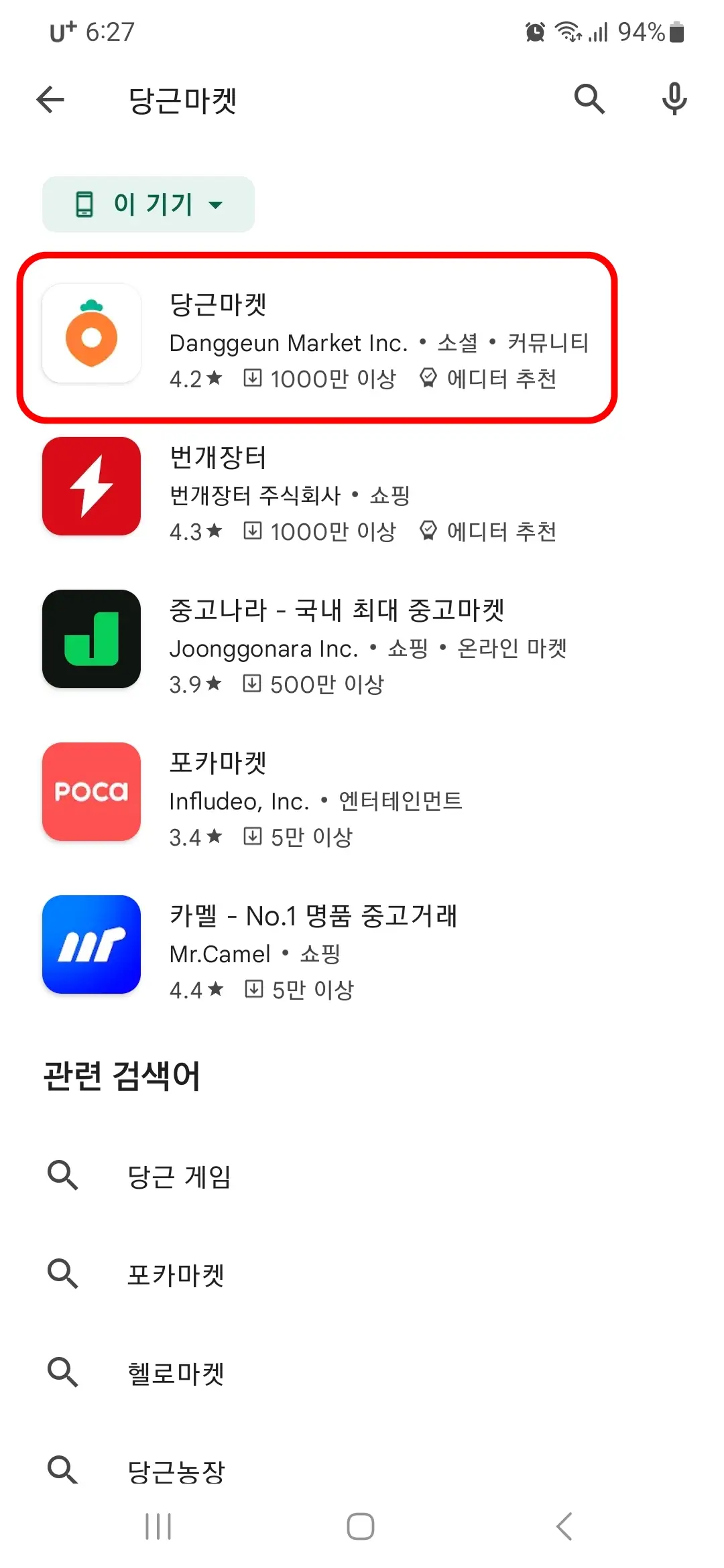Open search using the magnifier icon

pos(589,99)
